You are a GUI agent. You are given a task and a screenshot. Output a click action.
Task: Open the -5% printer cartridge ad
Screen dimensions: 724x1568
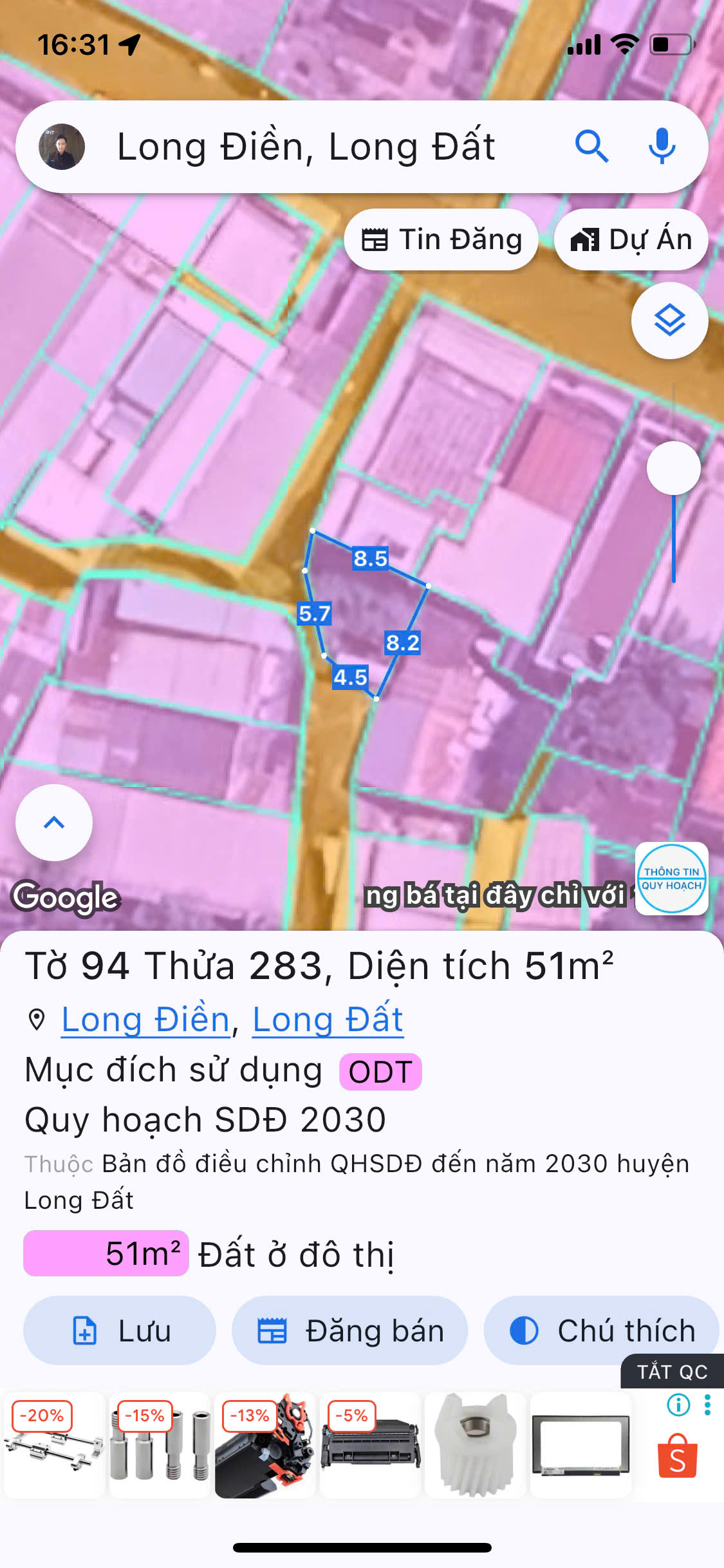[x=370, y=1446]
